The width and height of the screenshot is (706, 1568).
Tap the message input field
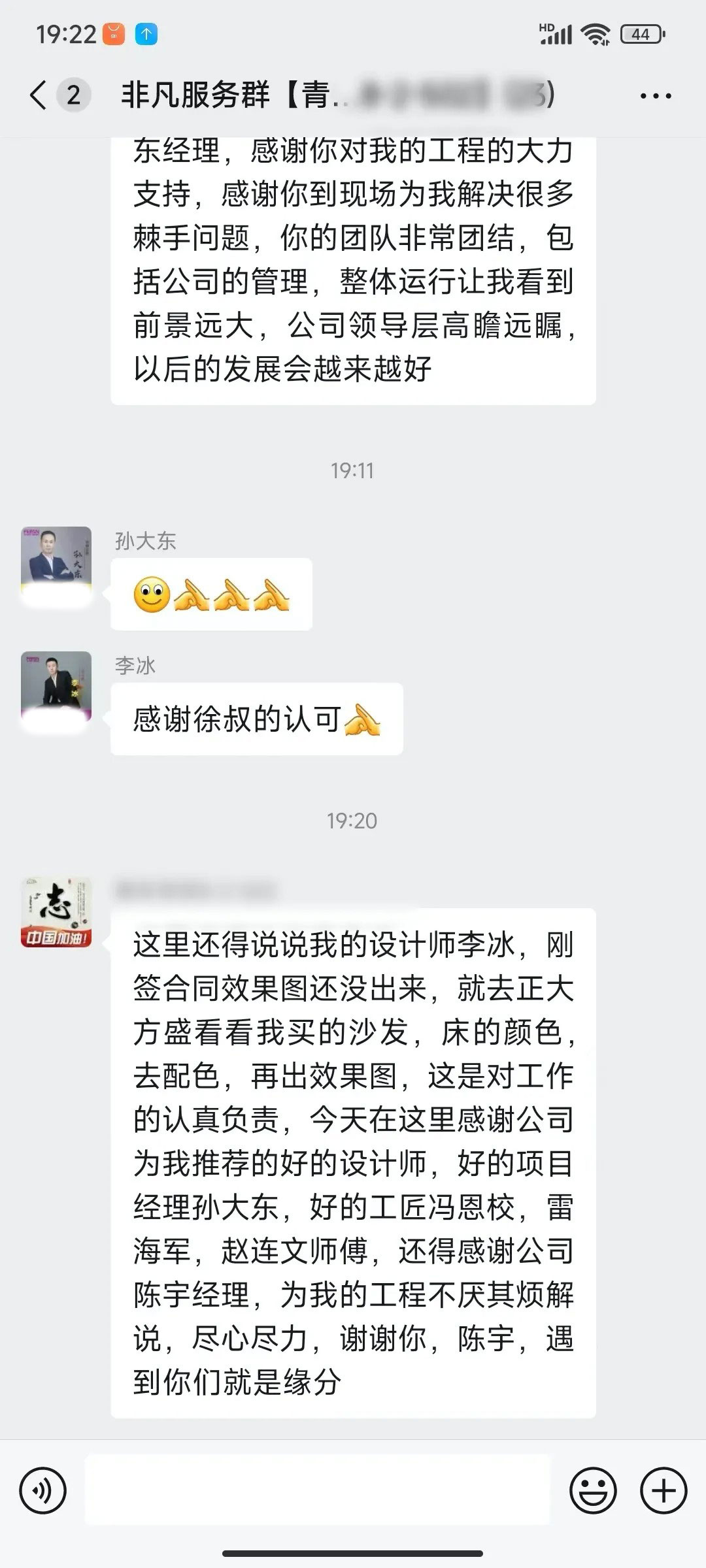[x=318, y=1491]
